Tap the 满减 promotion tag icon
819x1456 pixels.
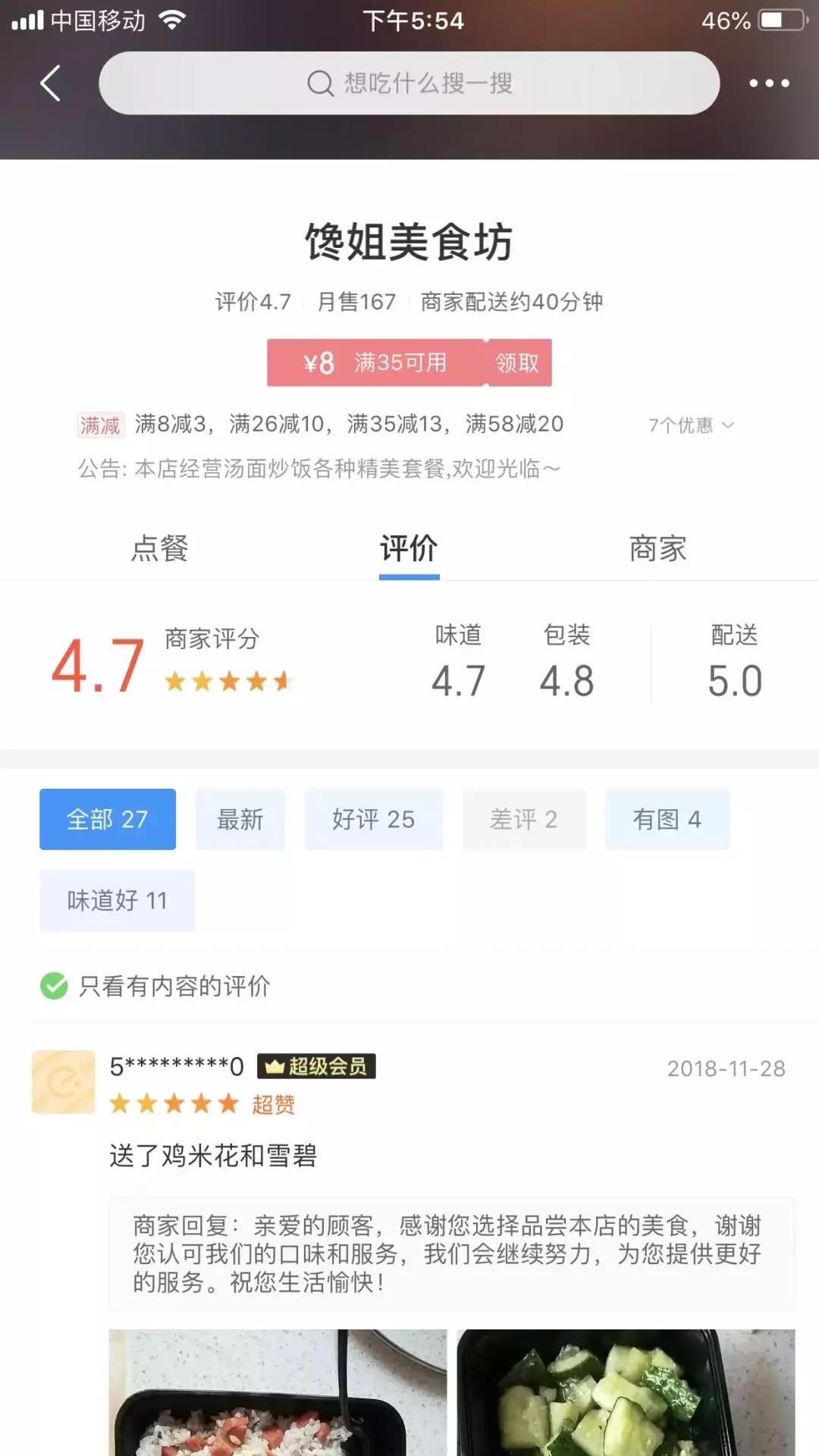point(99,425)
